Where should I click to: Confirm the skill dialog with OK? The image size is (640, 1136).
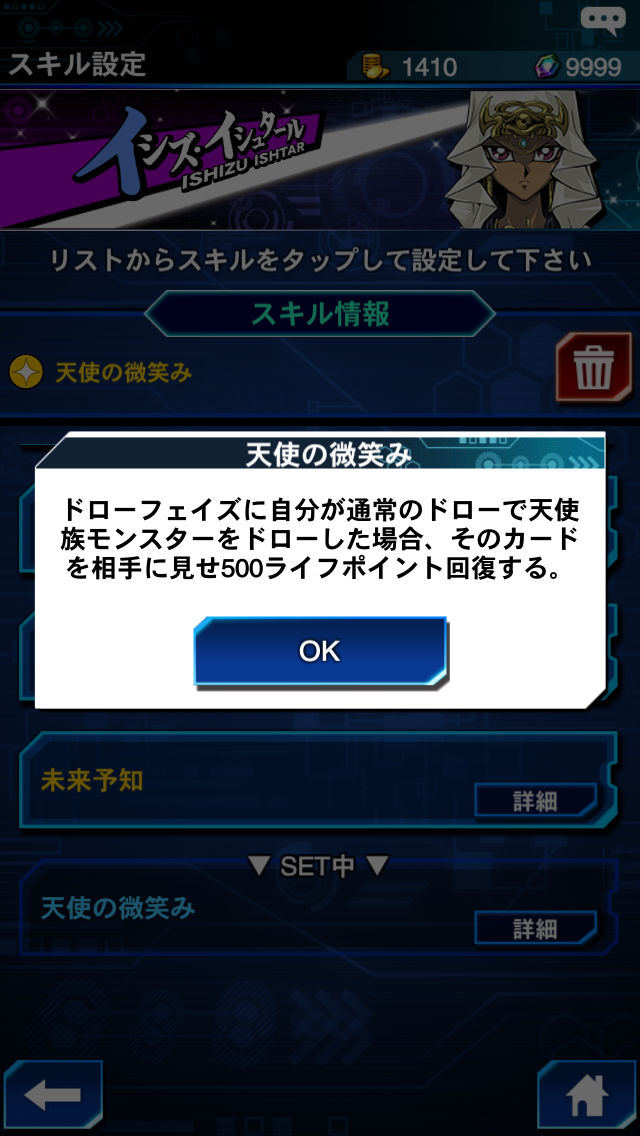(320, 651)
